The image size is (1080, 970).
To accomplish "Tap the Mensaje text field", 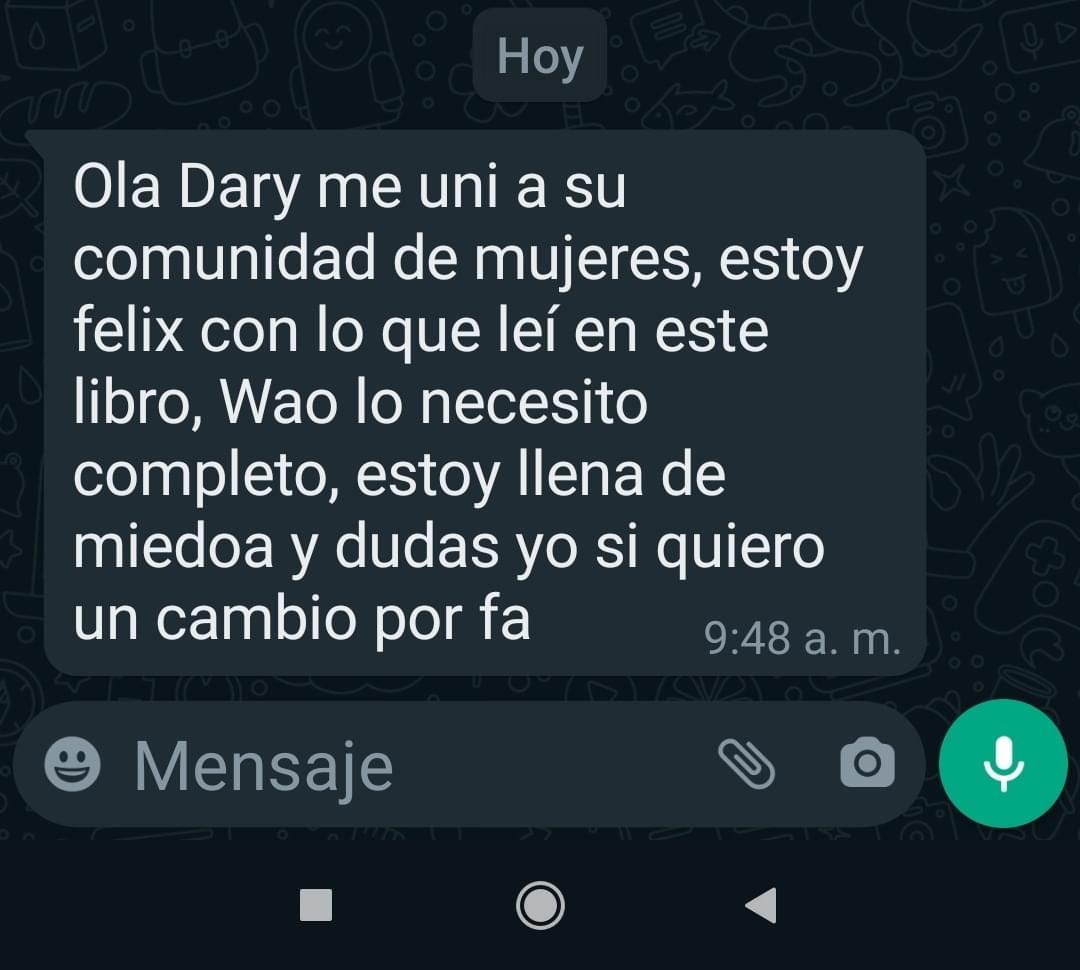I will [x=400, y=766].
